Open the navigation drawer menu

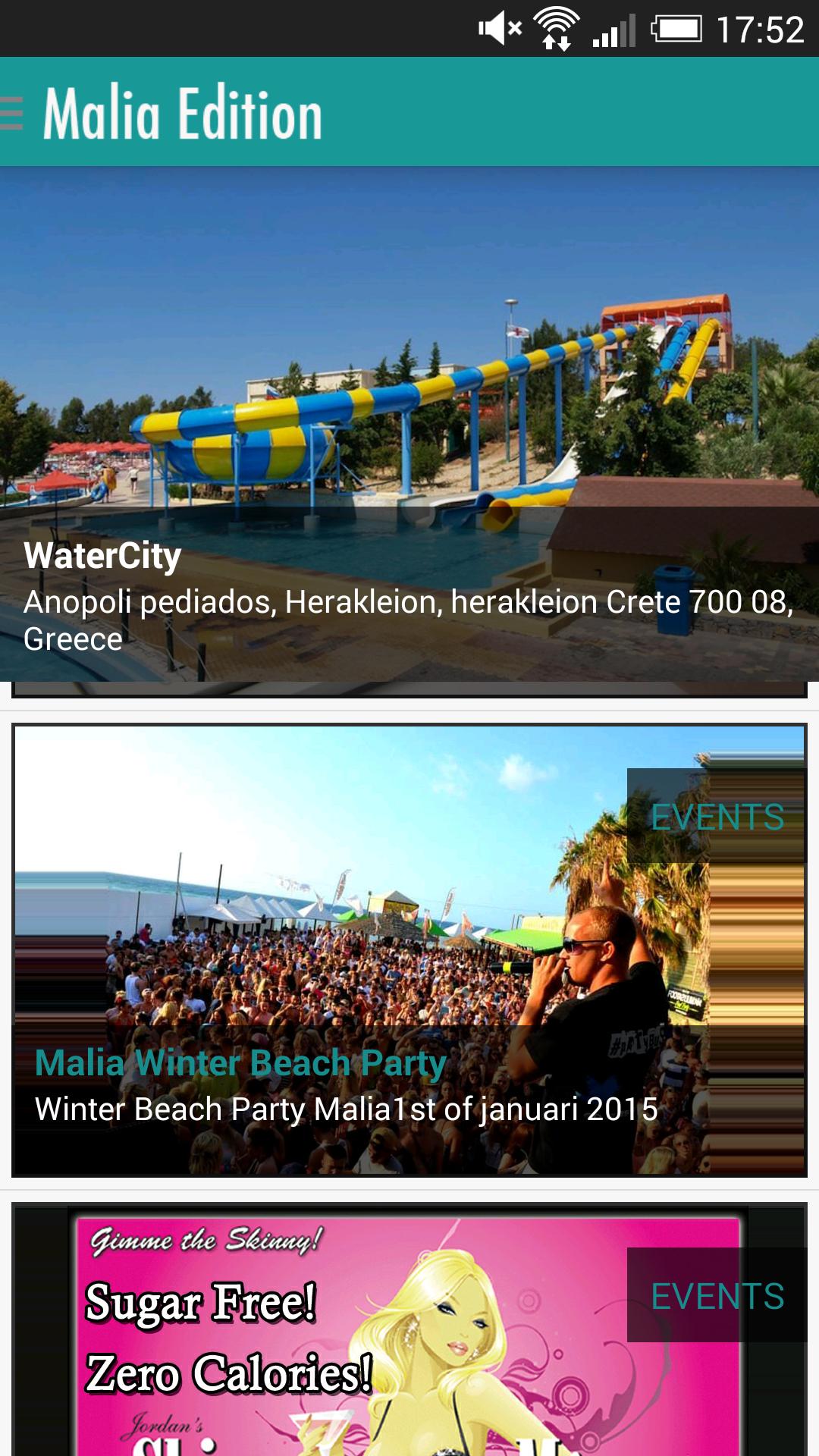[12, 114]
